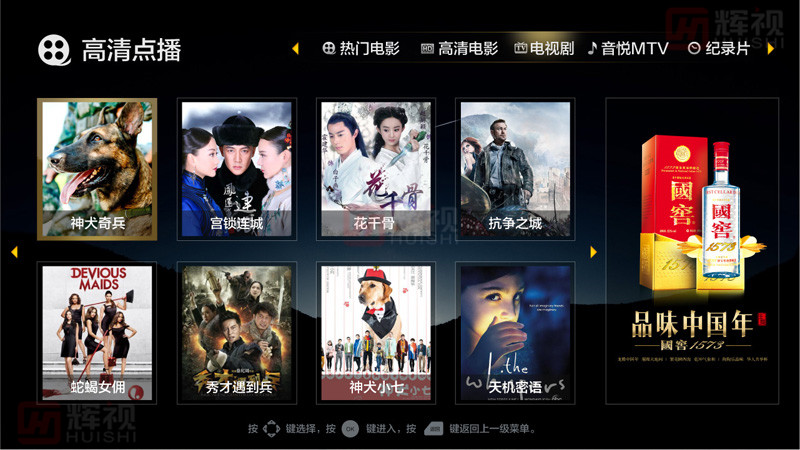The width and height of the screenshot is (800, 450).
Task: Open the 音悦MTV category
Action: point(628,48)
